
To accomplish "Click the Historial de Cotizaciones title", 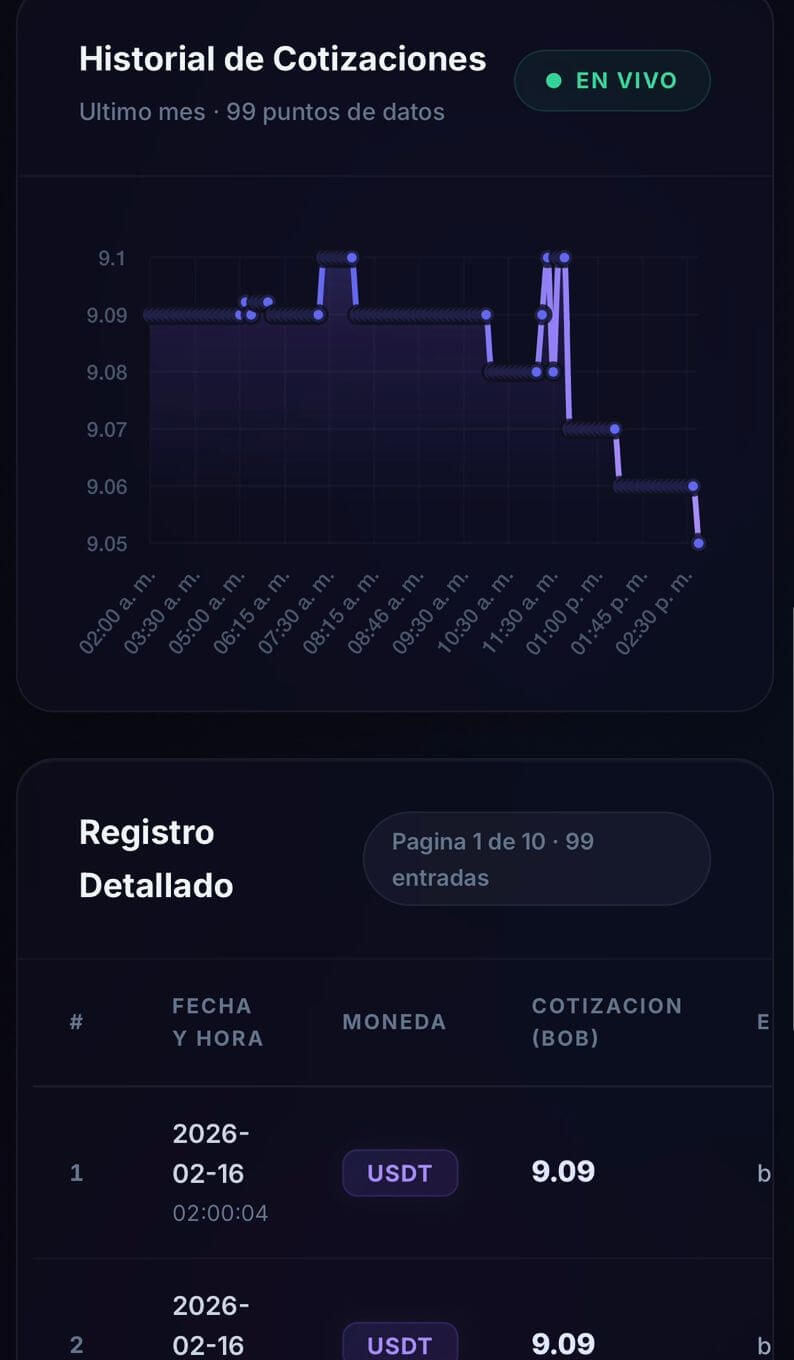I will [283, 58].
